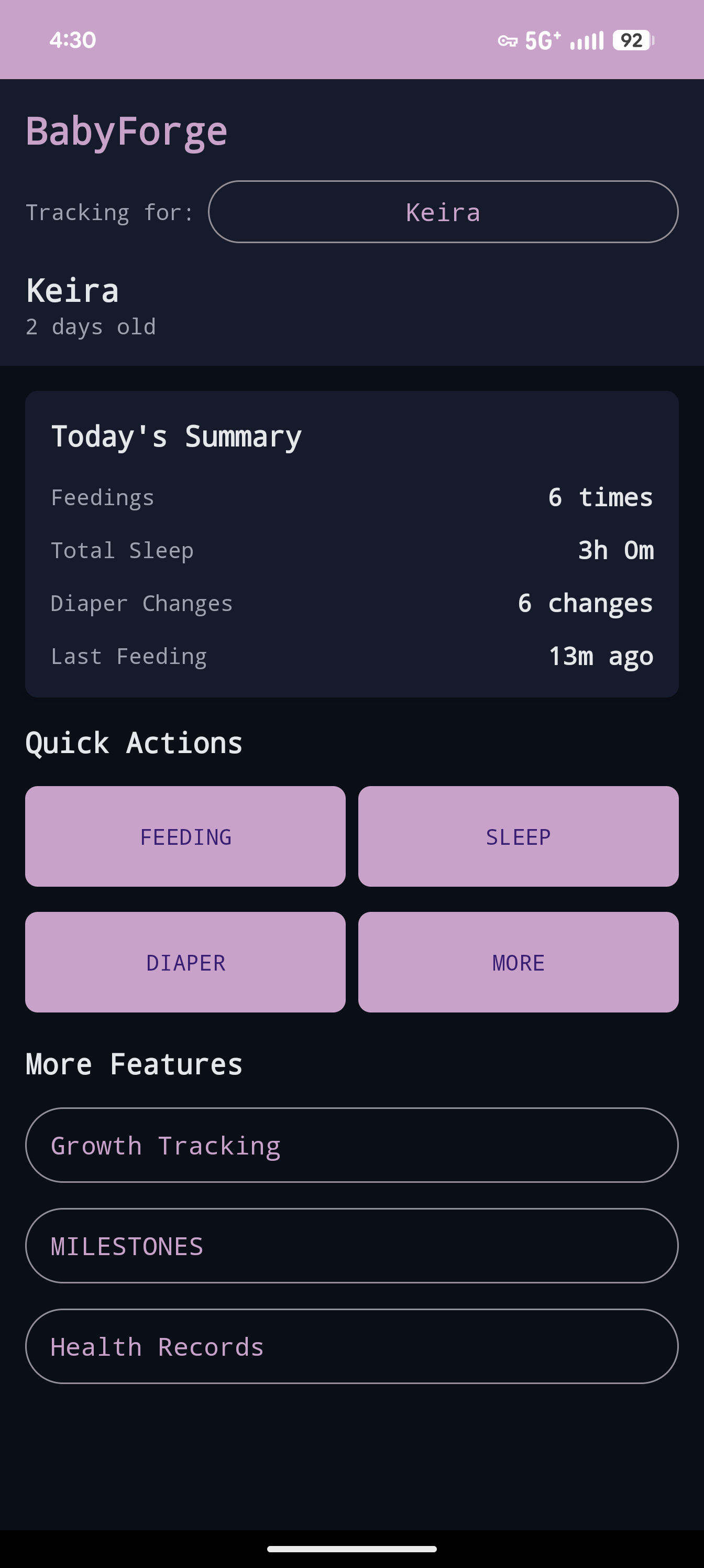
Task: Tap the Total Sleep summary row
Action: [x=351, y=550]
